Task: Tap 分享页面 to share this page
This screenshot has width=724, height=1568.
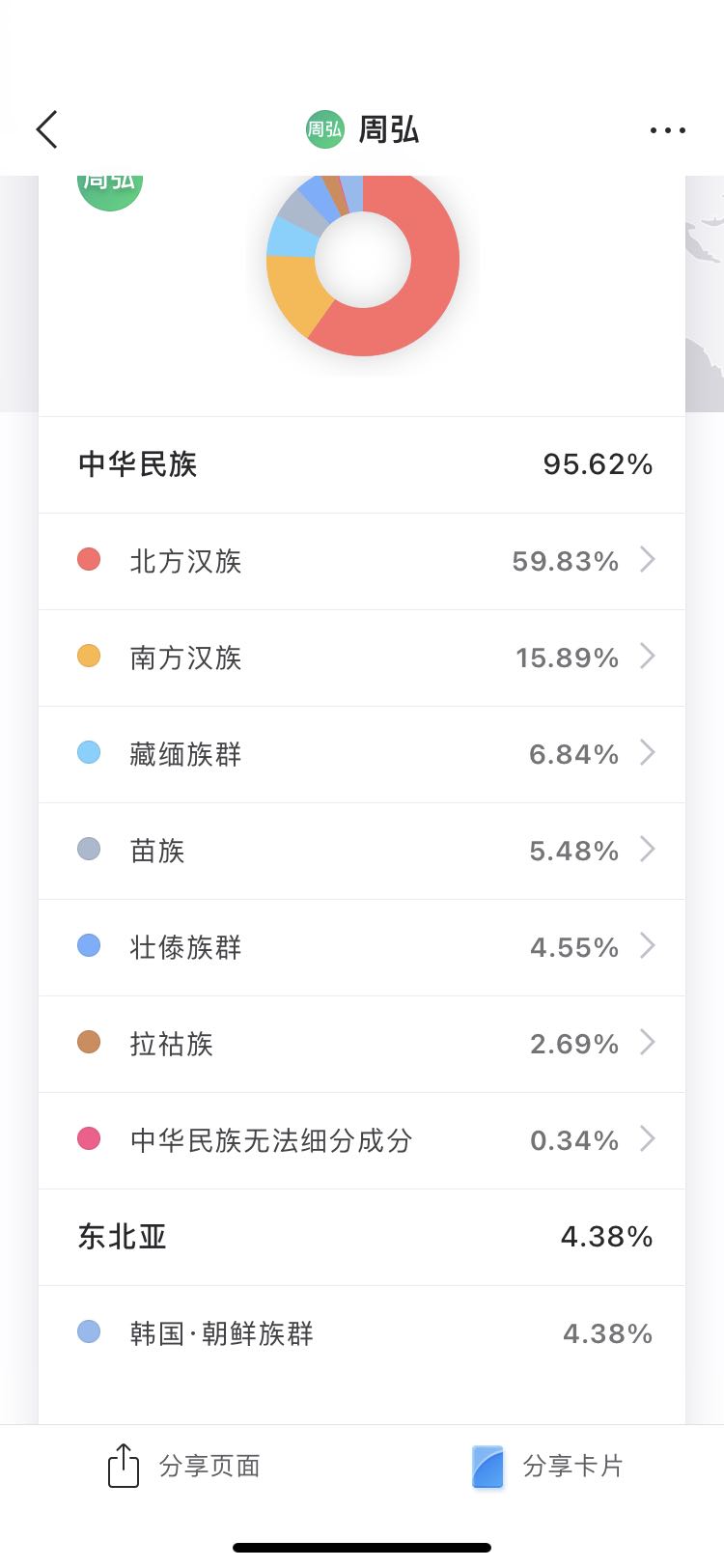Action: 183,1466
